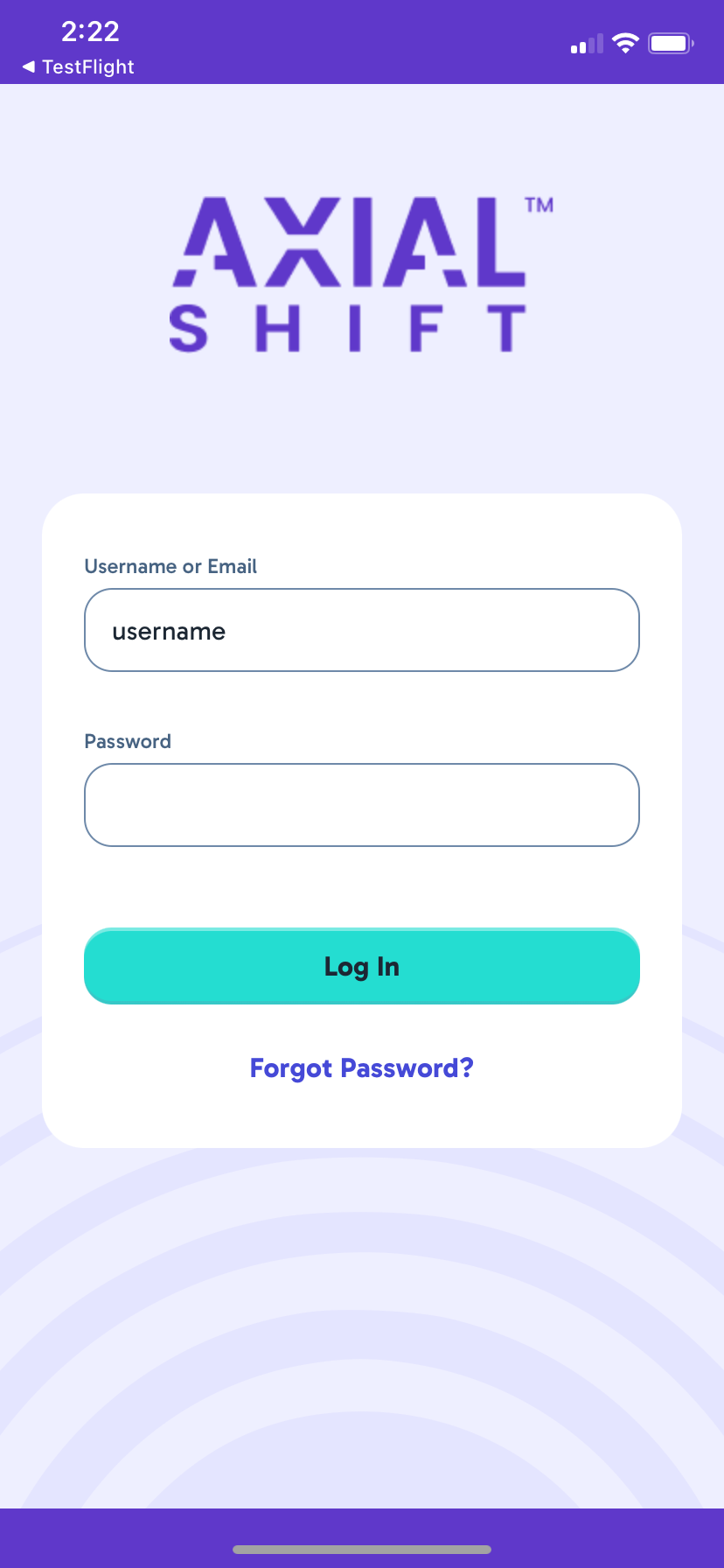
Task: Return to TestFlight via status bar
Action: (79, 66)
